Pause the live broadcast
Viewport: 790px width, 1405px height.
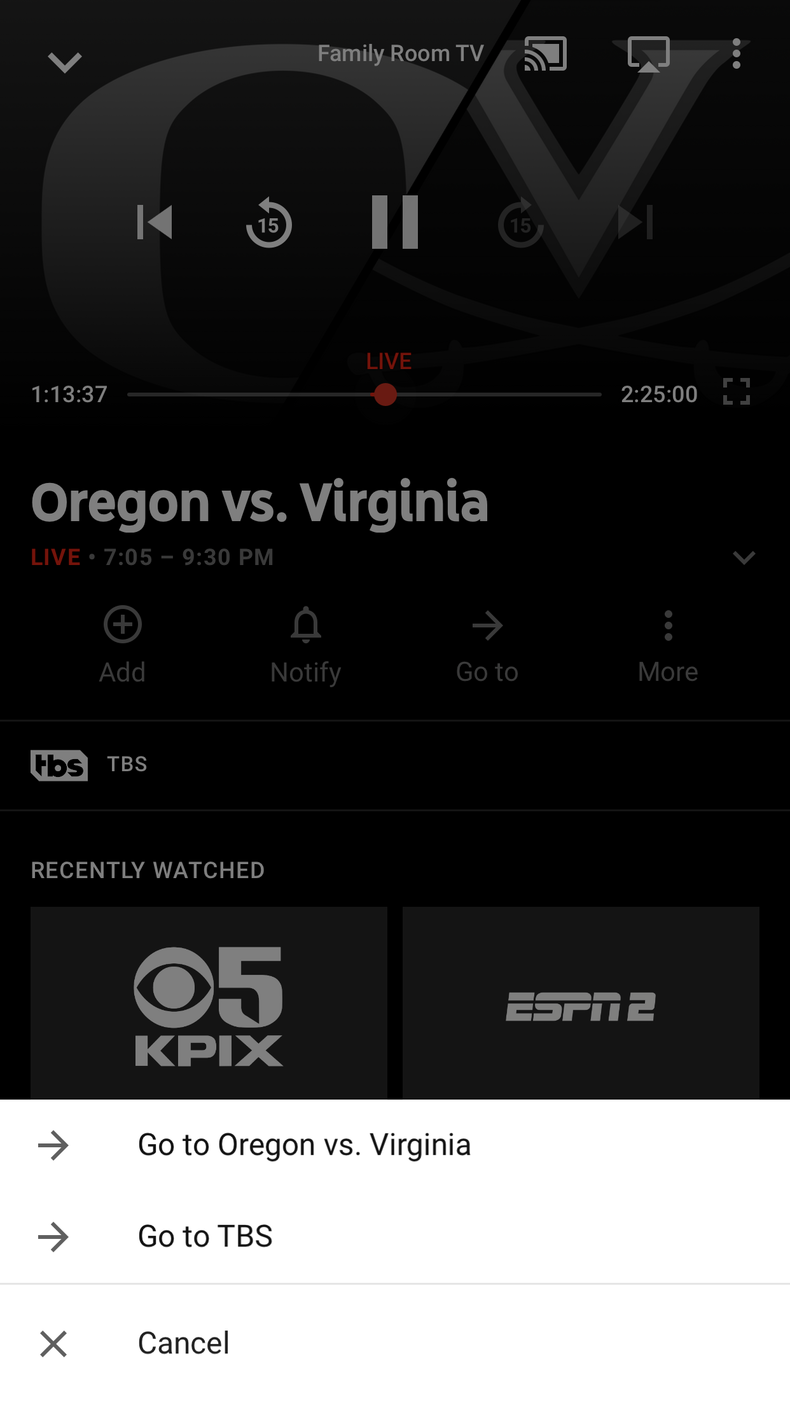pyautogui.click(x=395, y=222)
